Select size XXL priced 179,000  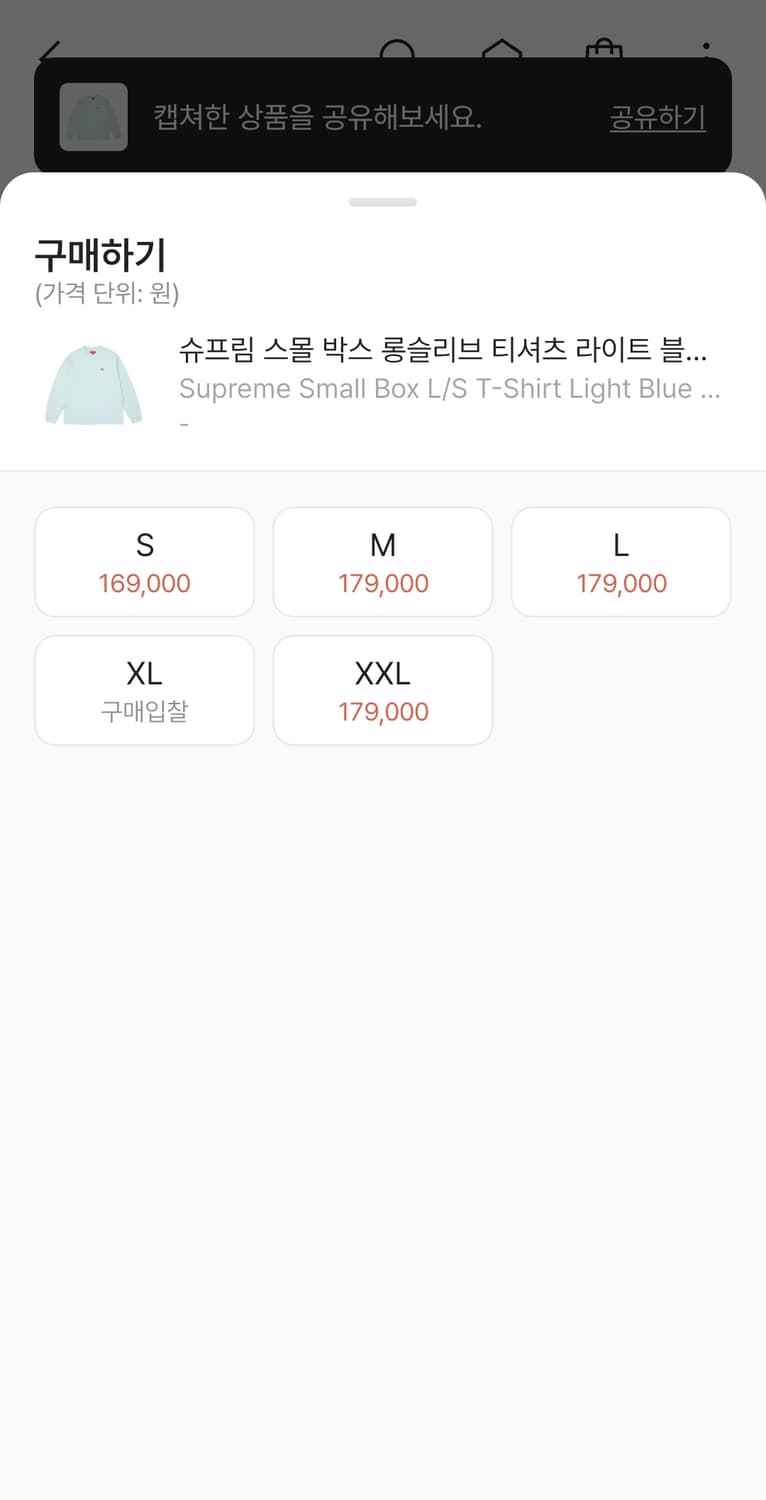click(382, 690)
